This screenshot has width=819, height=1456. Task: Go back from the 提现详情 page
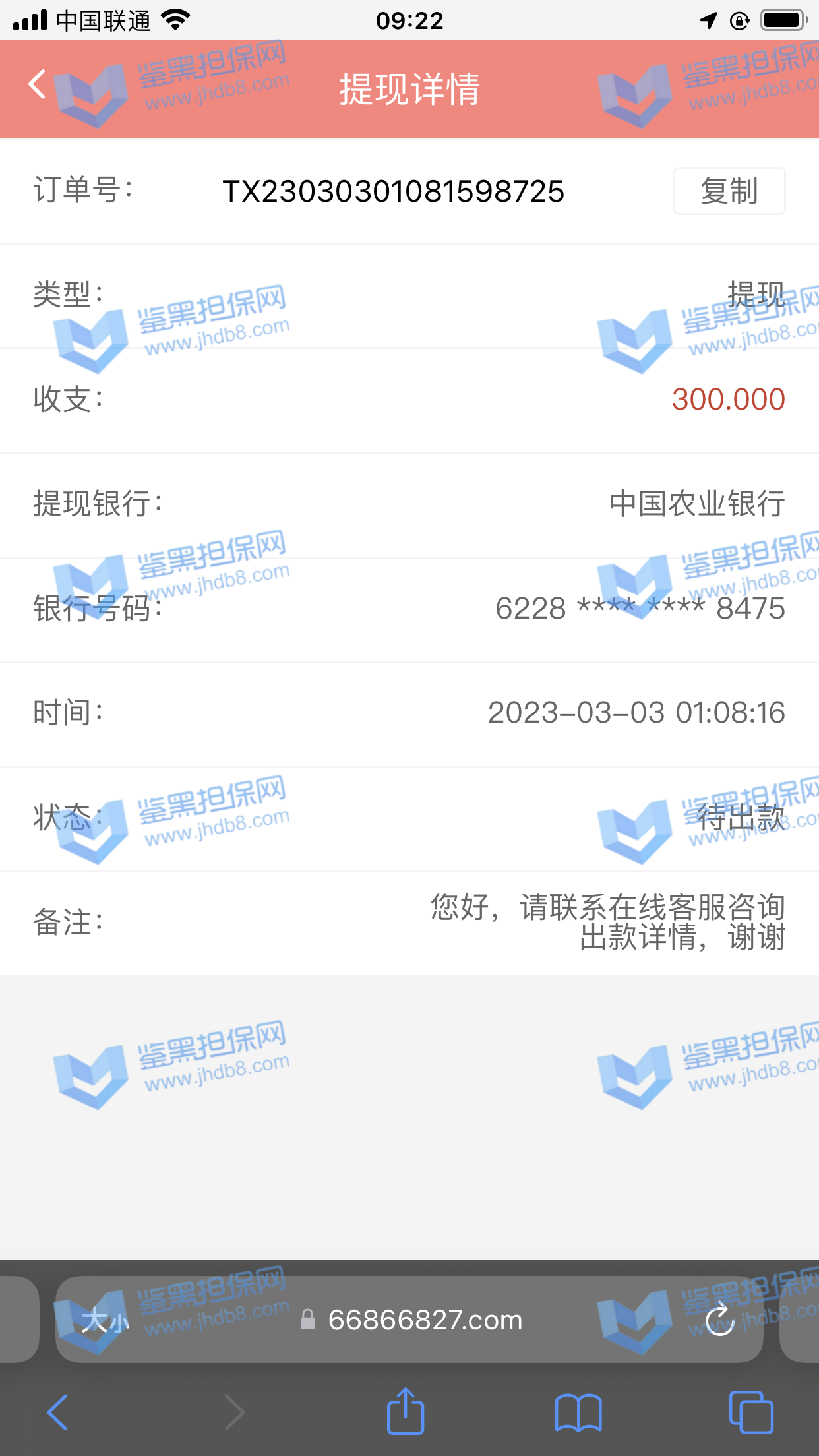(38, 85)
